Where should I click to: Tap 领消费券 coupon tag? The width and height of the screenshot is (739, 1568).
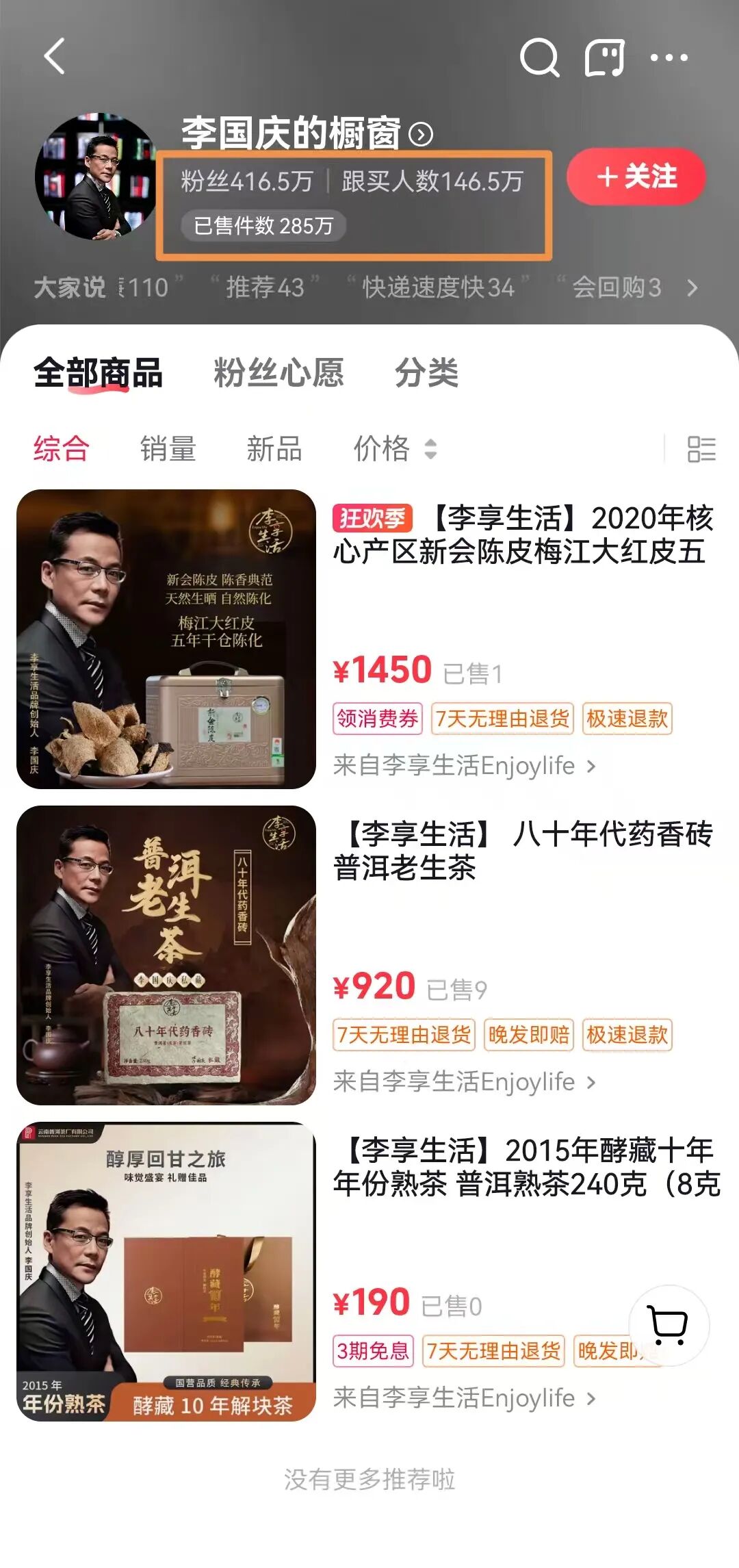378,719
